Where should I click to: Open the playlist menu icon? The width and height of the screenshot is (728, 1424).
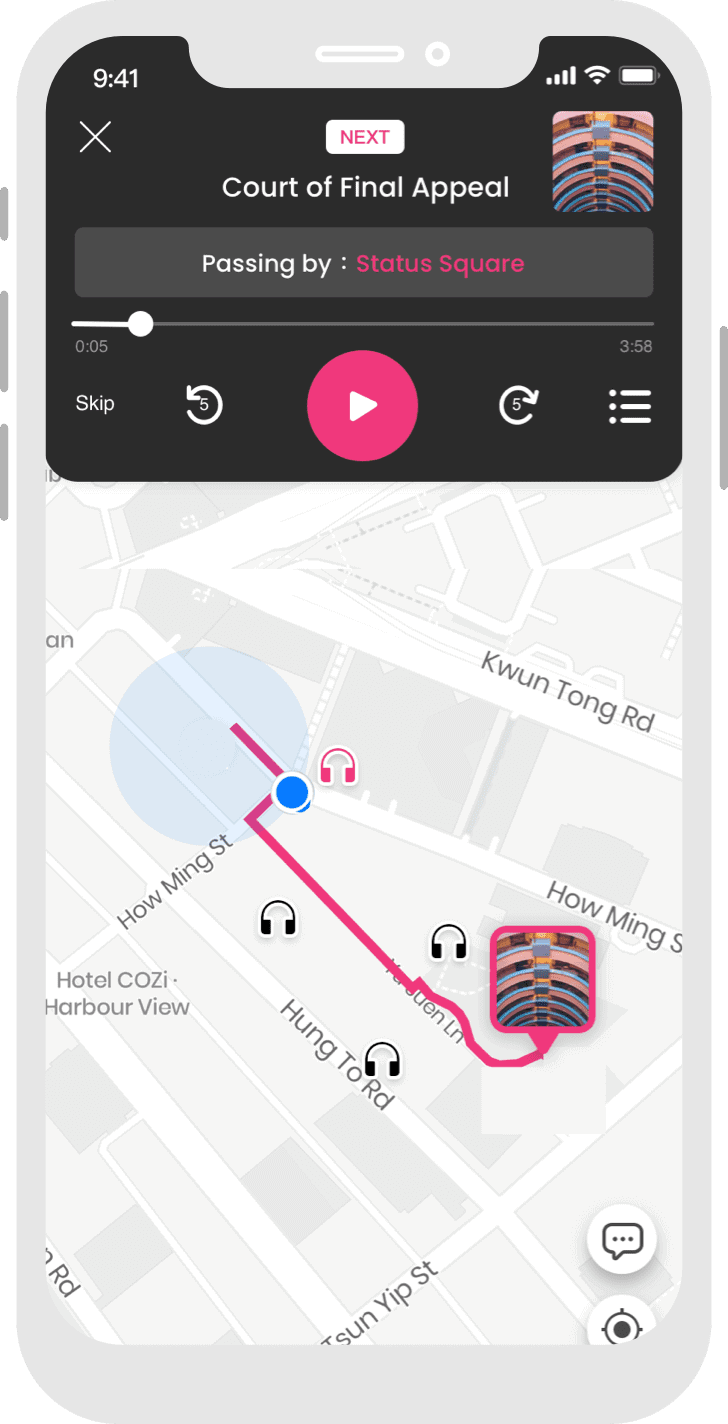point(630,406)
